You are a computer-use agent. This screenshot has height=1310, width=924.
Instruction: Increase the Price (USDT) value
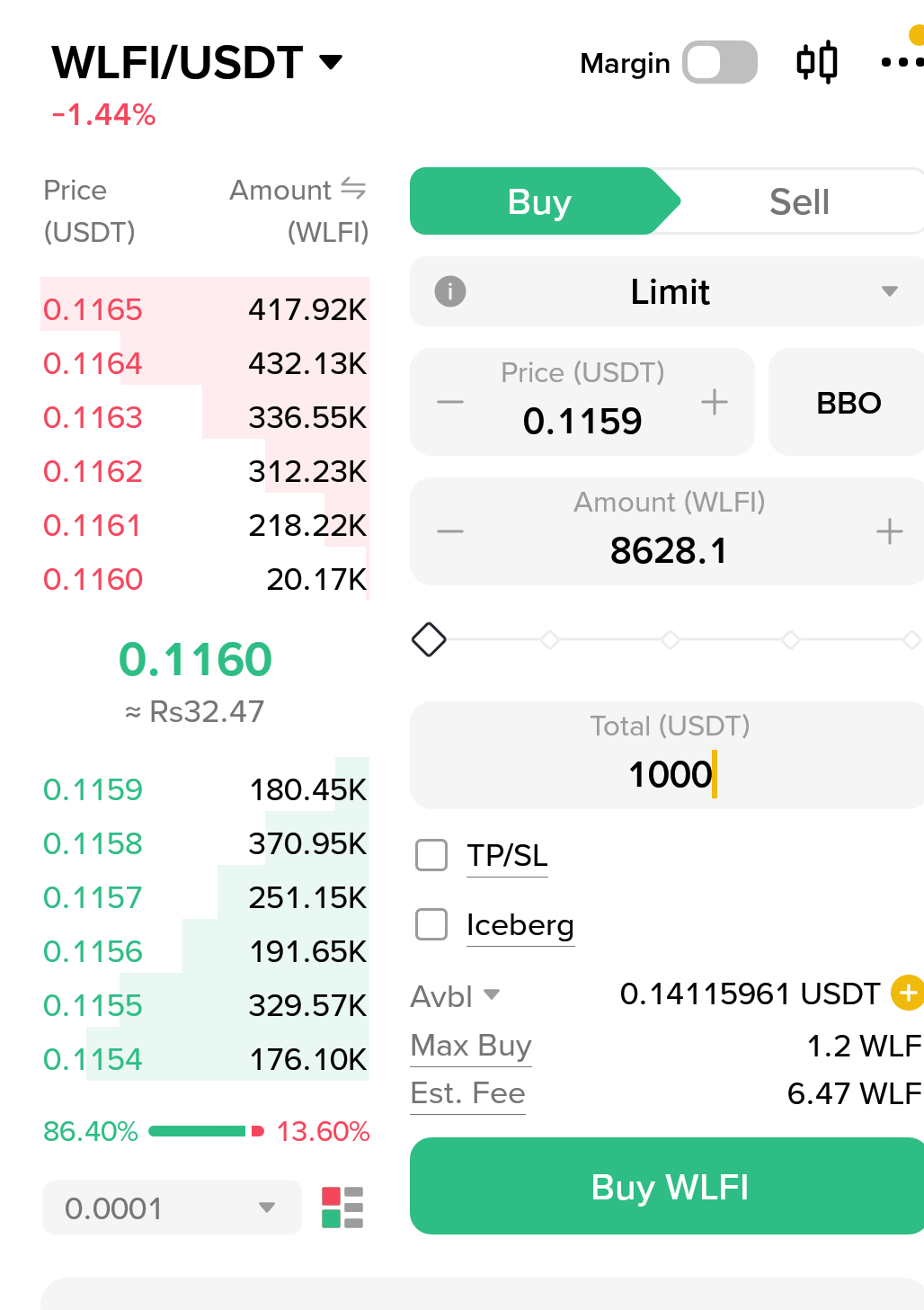click(x=715, y=402)
